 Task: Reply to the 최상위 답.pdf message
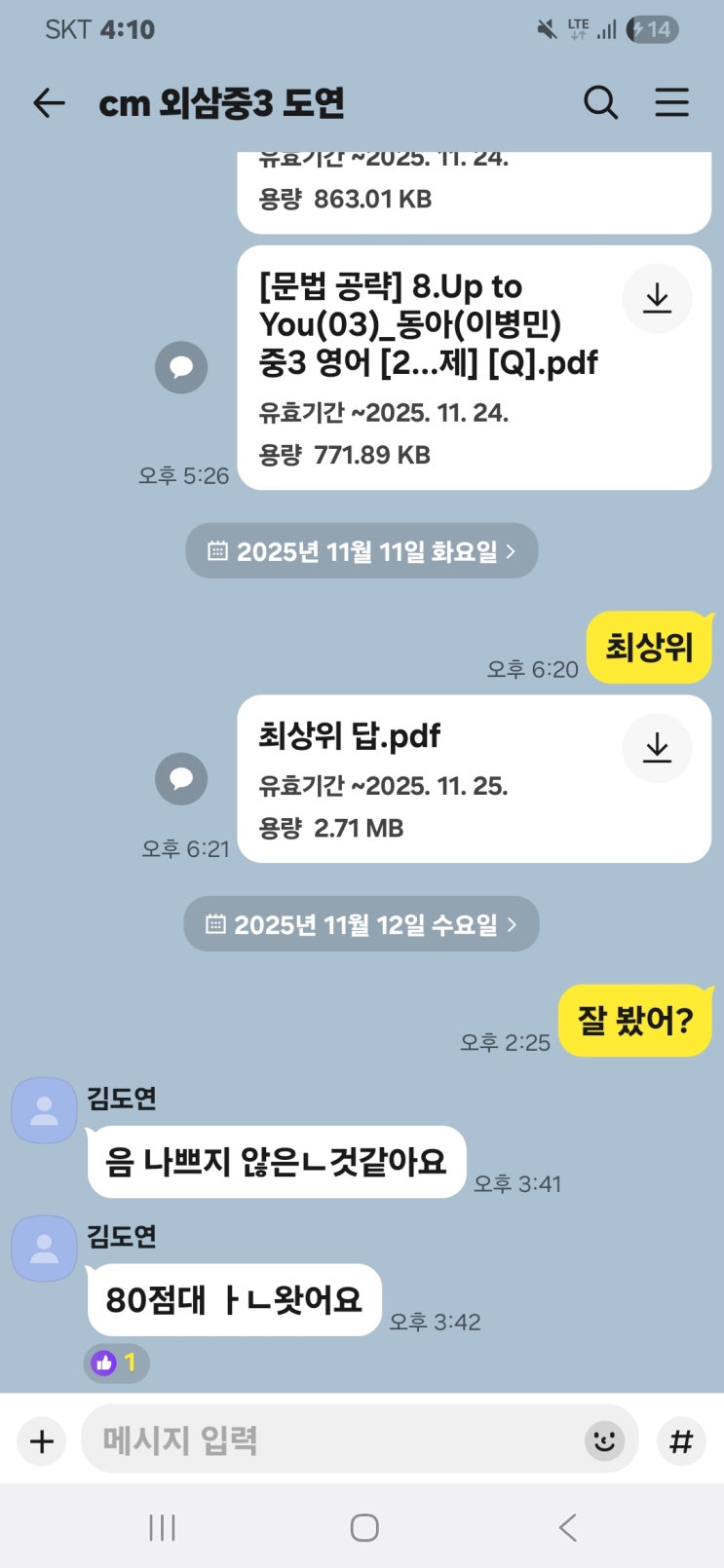(x=181, y=779)
